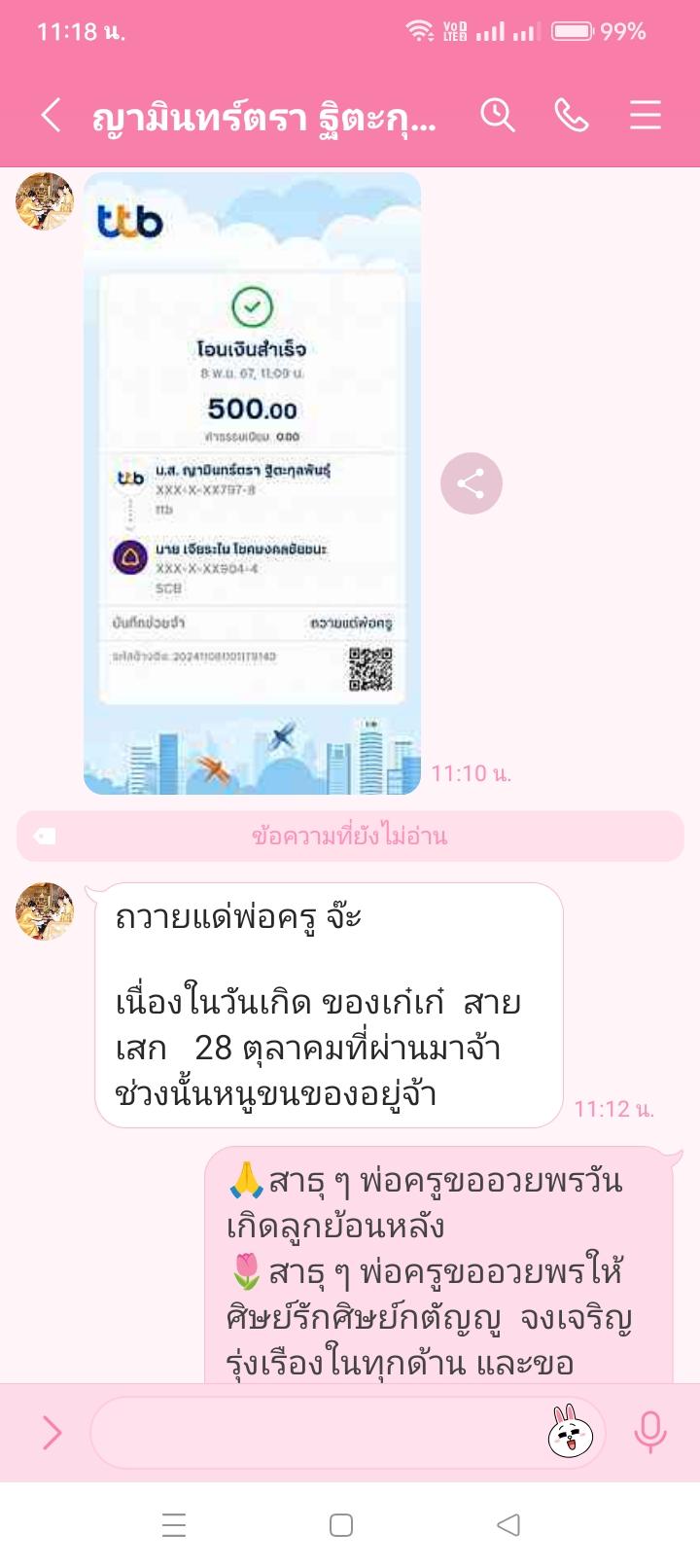This screenshot has height=1568, width=700.
Task: Start a voice call with this contact
Action: click(571, 116)
